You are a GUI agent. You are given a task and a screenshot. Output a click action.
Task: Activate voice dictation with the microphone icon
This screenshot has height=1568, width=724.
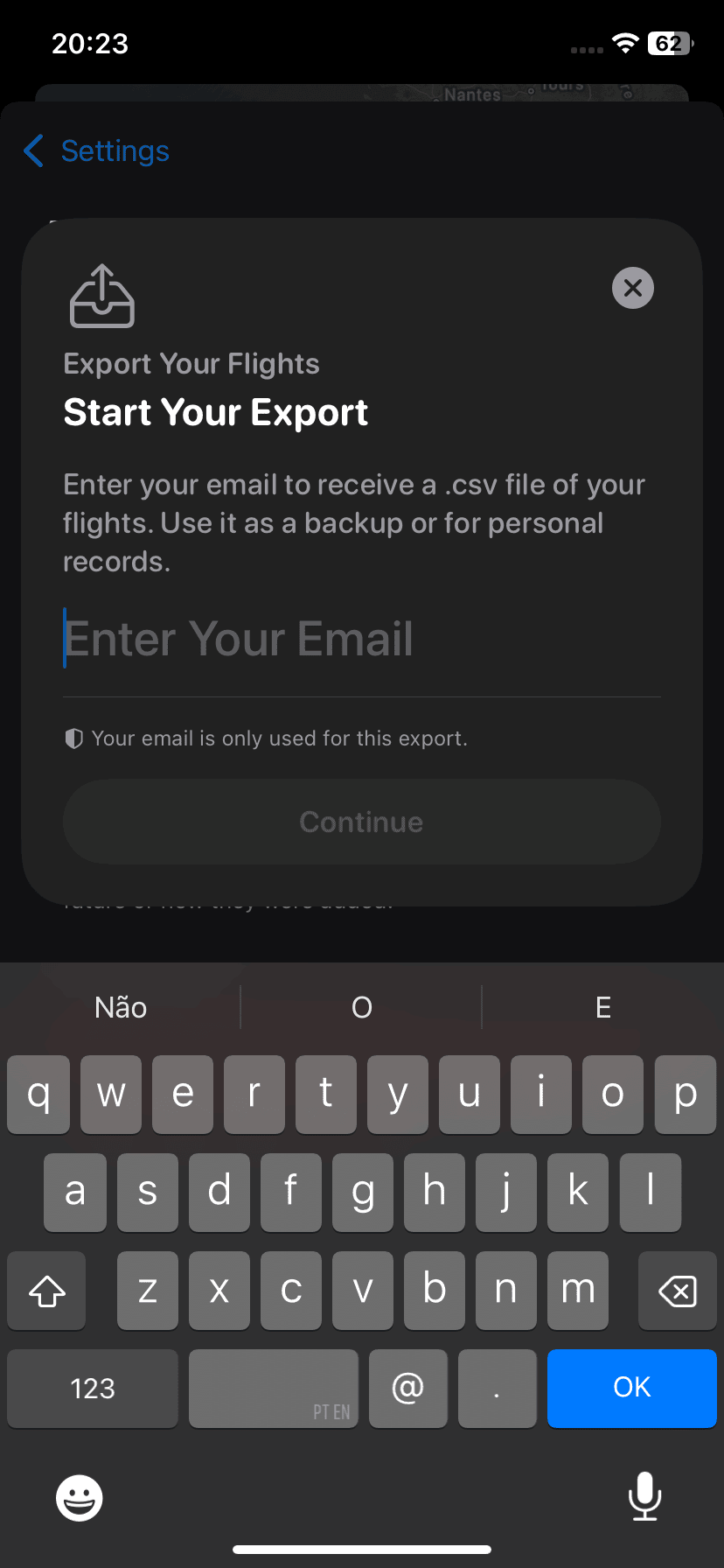644,1496
